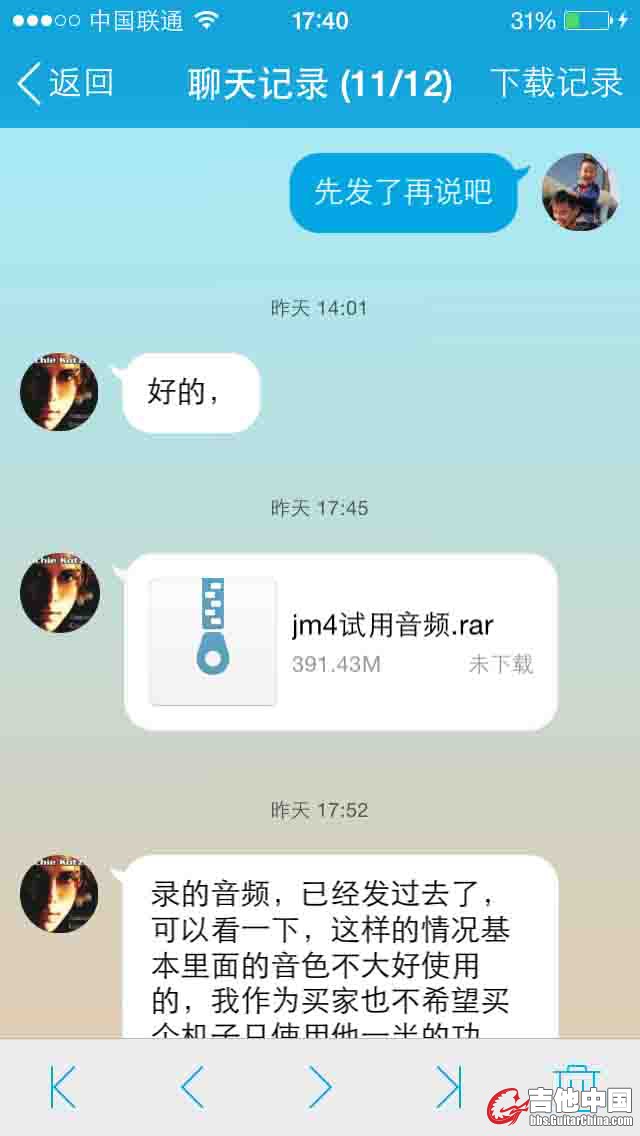Go back with the 返回 button
Screen dimensions: 640x1136
(x=66, y=84)
